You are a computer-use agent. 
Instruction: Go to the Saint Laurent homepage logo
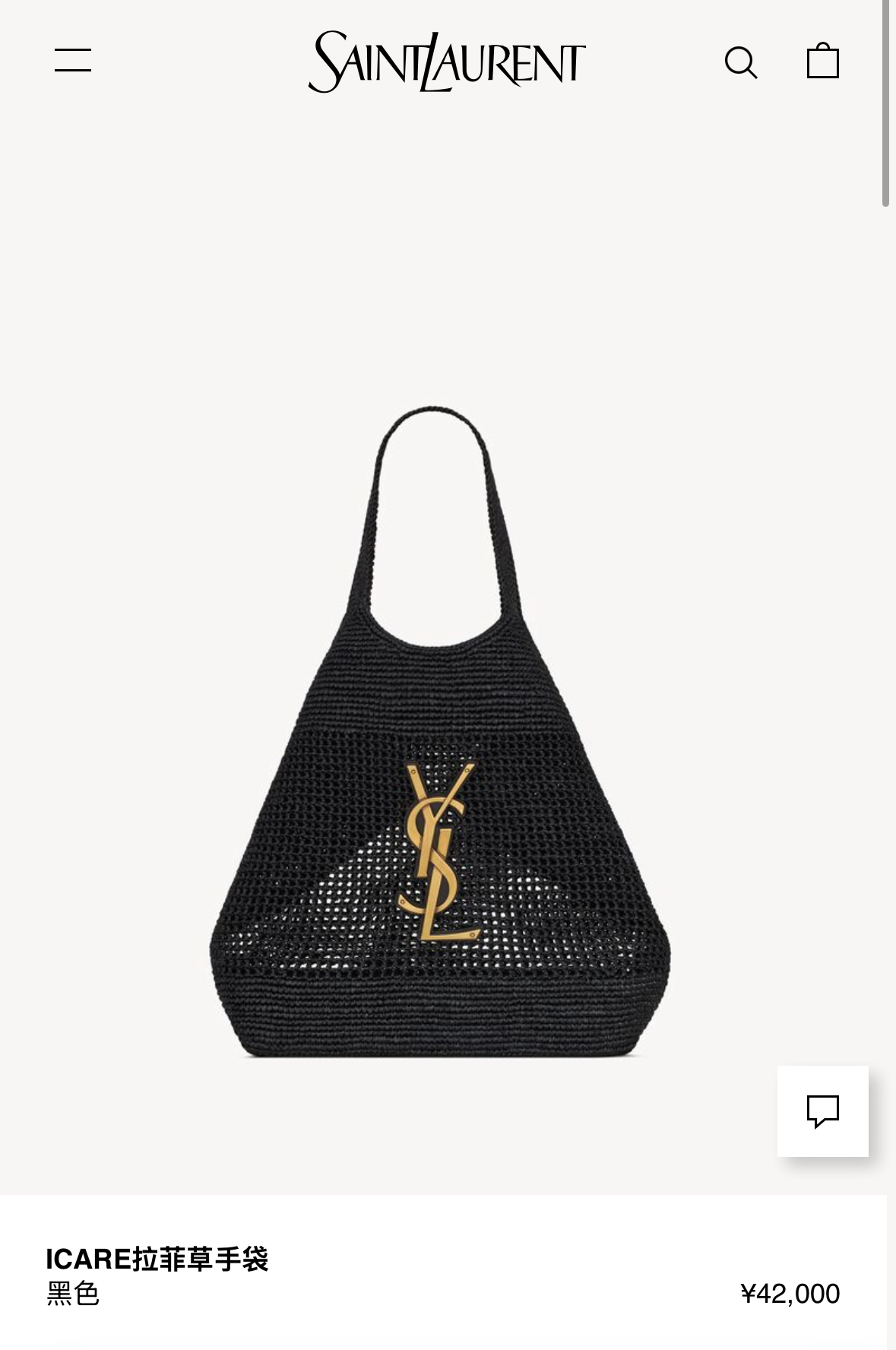(447, 62)
